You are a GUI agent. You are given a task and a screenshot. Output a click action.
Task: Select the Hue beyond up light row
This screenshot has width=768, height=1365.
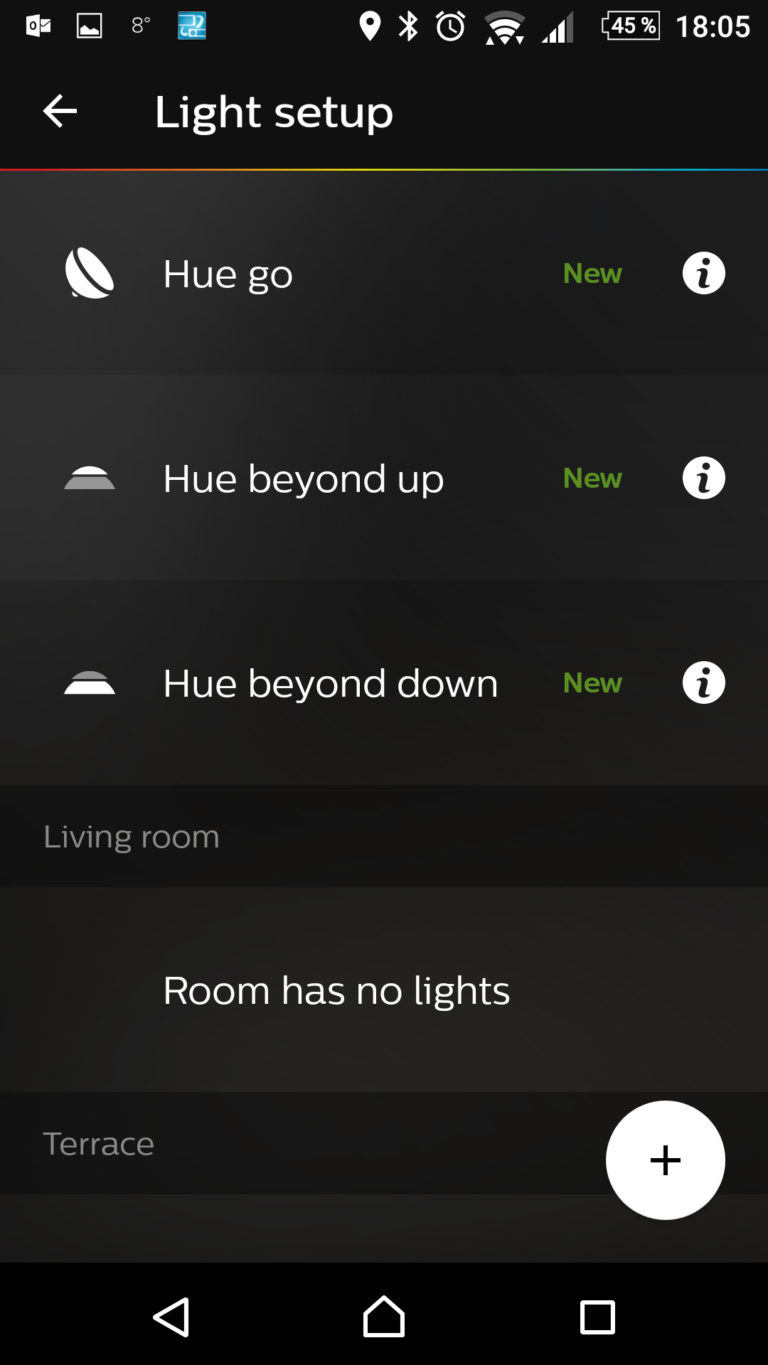point(384,478)
